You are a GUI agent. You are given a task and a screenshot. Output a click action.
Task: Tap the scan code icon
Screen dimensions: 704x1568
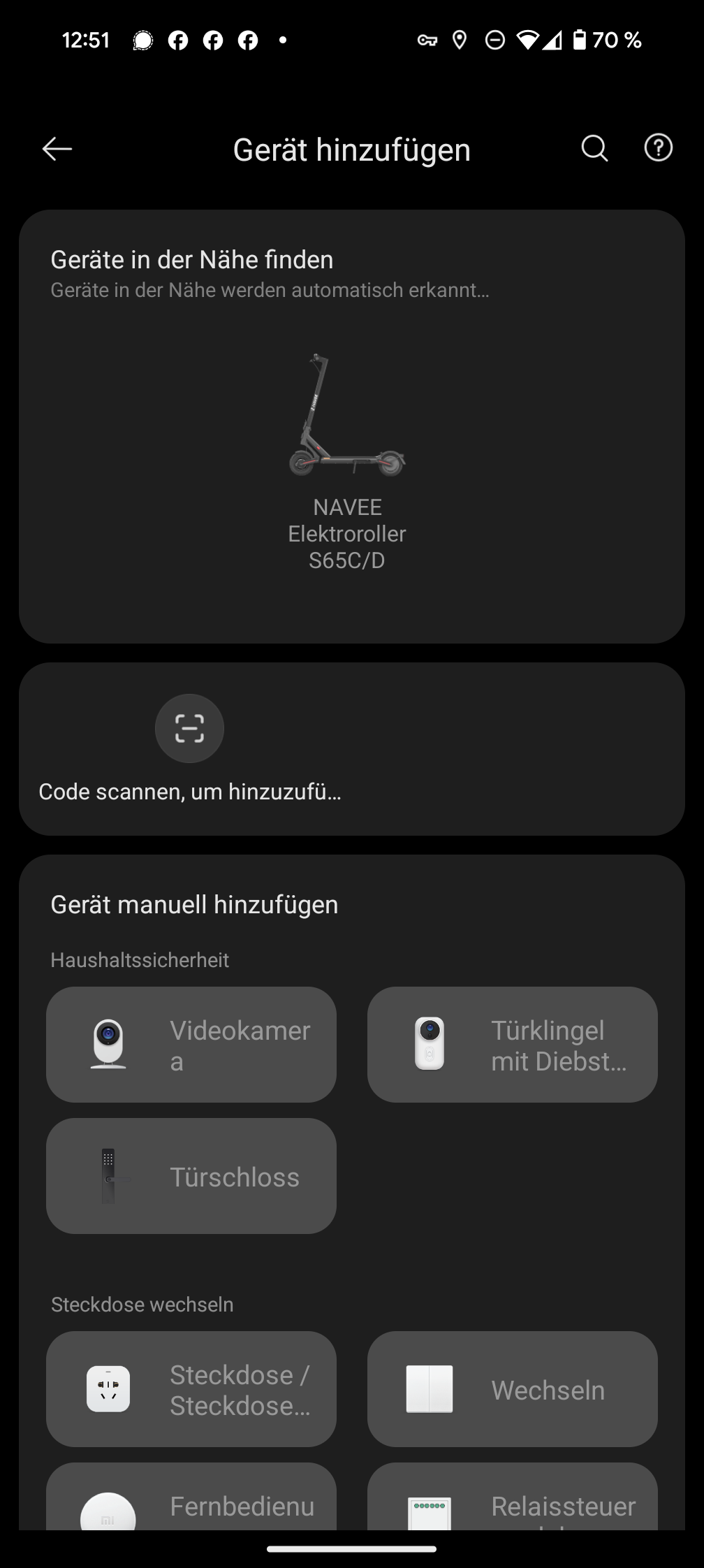[x=189, y=728]
